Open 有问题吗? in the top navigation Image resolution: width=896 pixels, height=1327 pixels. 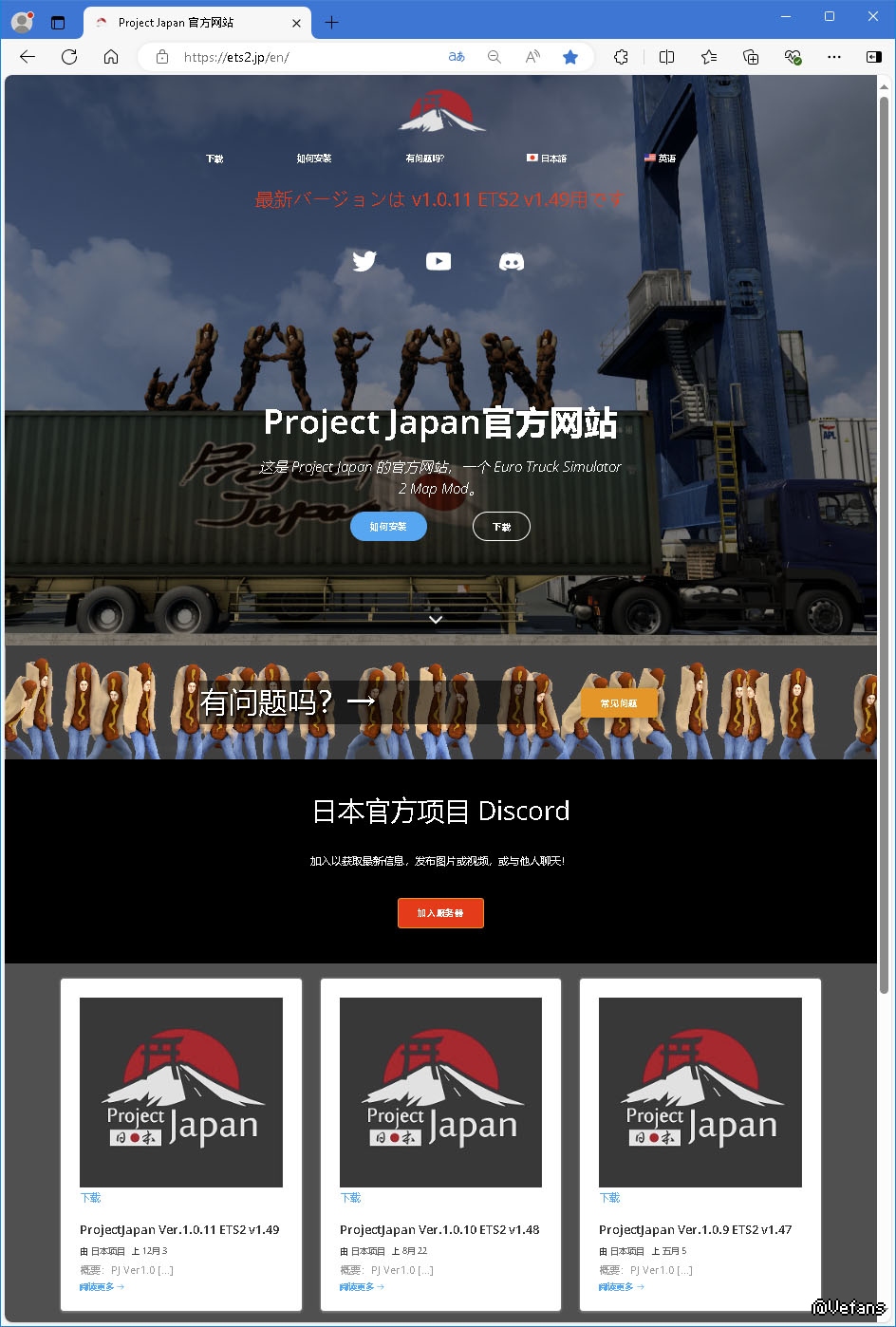click(x=424, y=159)
